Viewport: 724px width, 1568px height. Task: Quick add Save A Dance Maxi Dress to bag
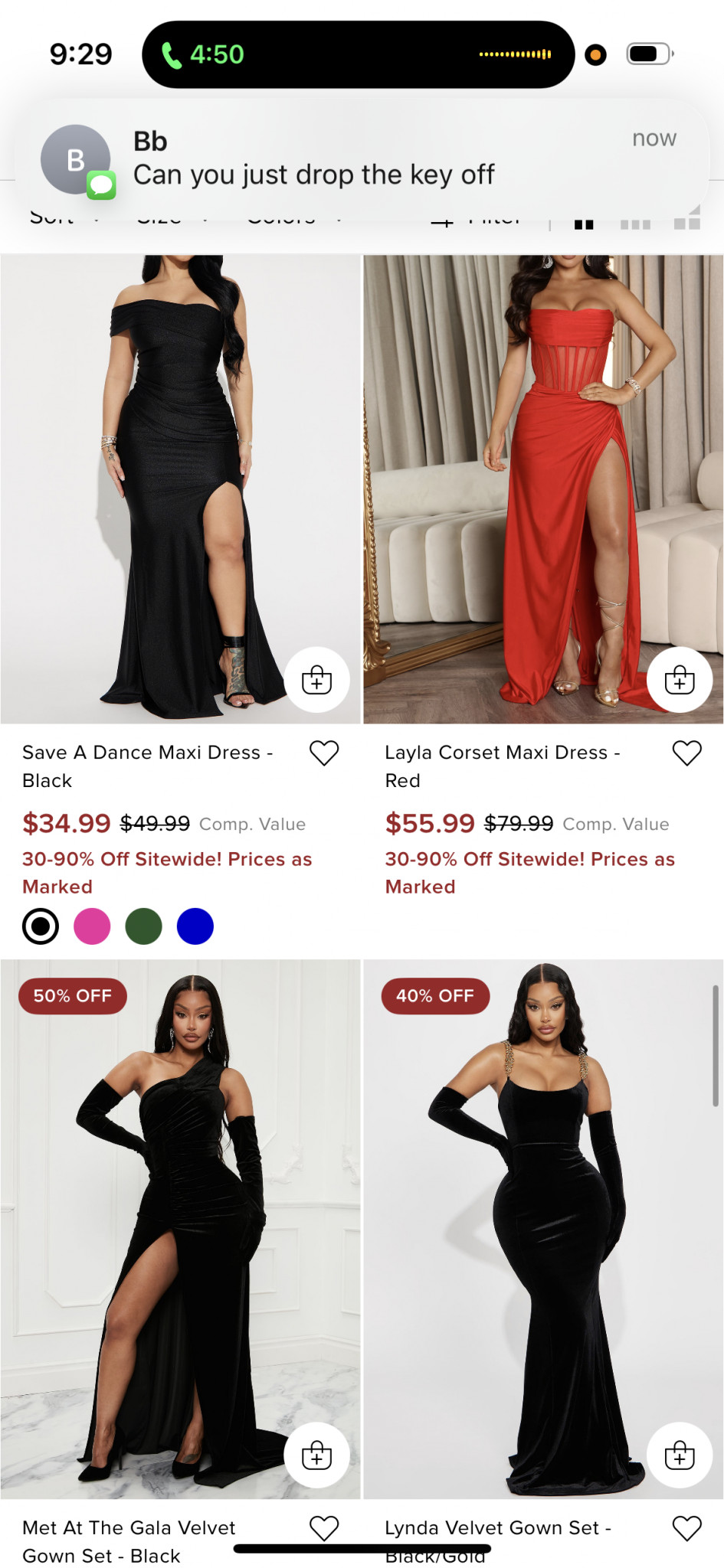pyautogui.click(x=316, y=680)
